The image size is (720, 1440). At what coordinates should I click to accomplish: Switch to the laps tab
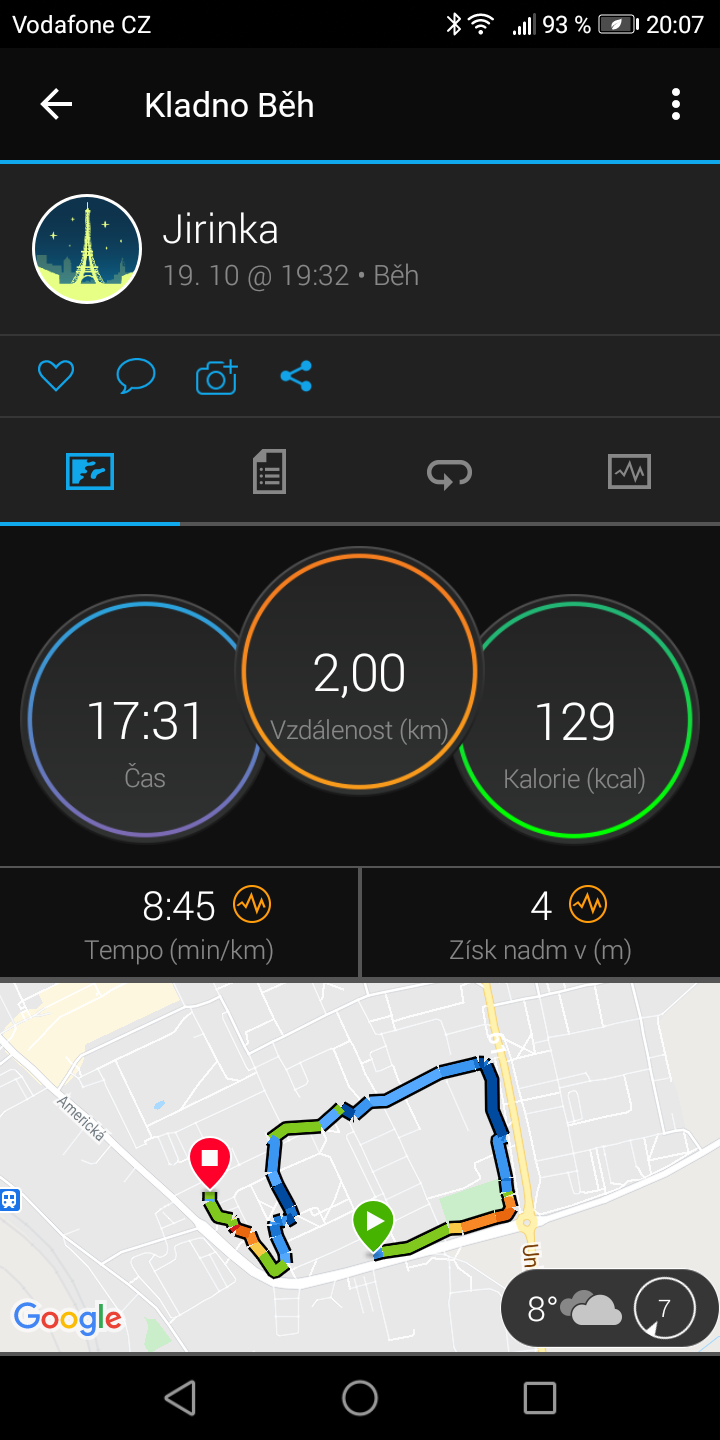(x=450, y=472)
